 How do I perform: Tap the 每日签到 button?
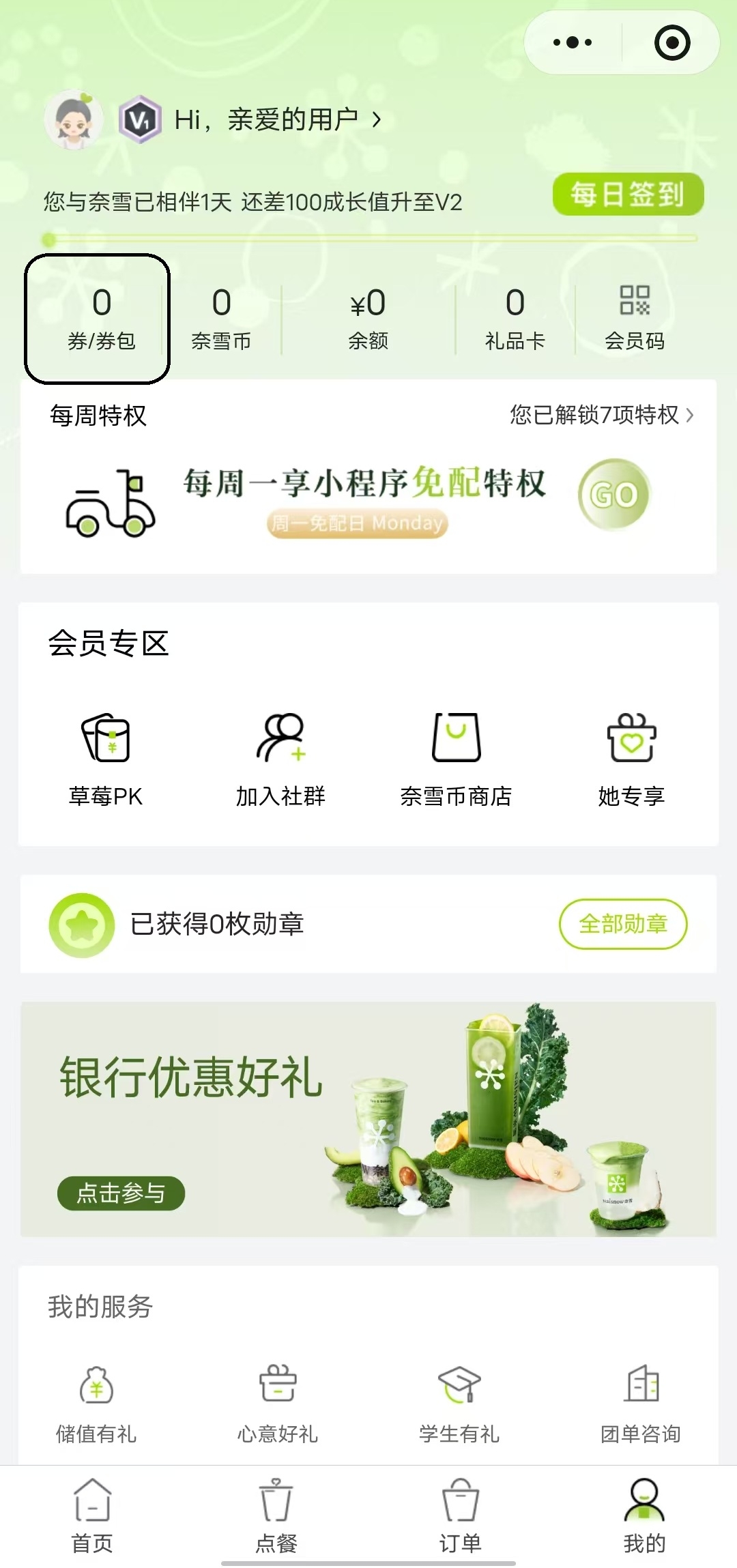(628, 195)
